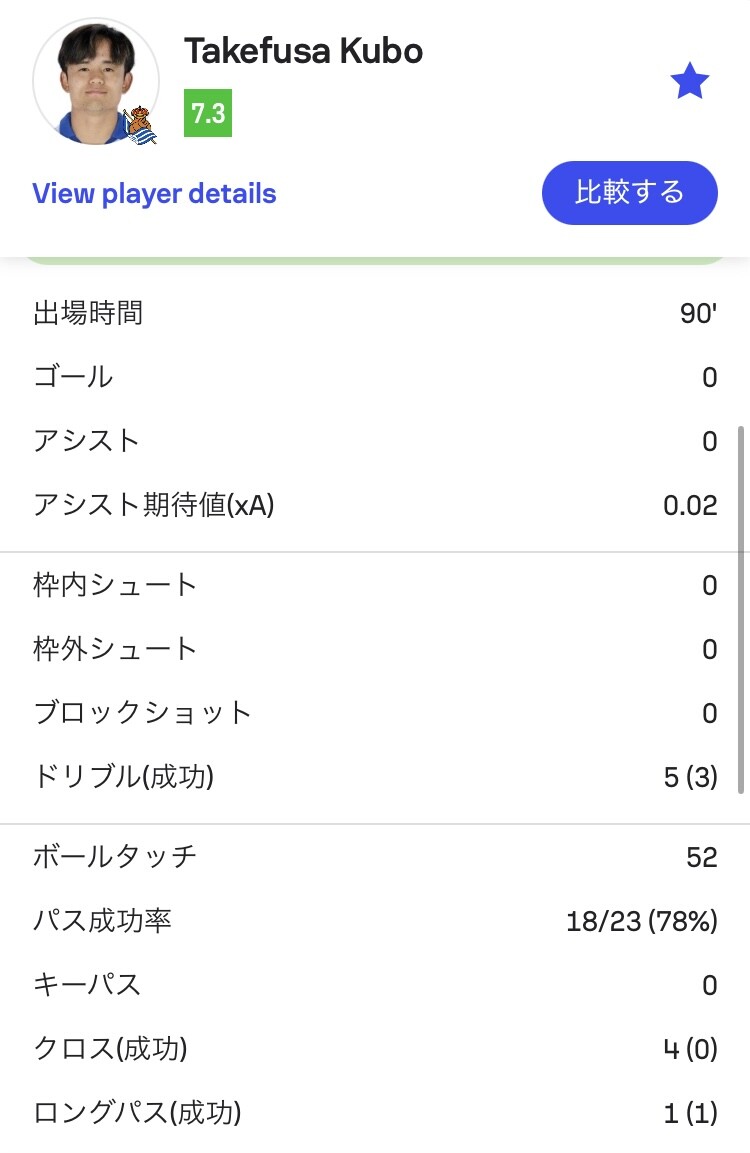The width and height of the screenshot is (750, 1153).
Task: Tap the favorite star for Takefusa Kubo
Action: [689, 82]
